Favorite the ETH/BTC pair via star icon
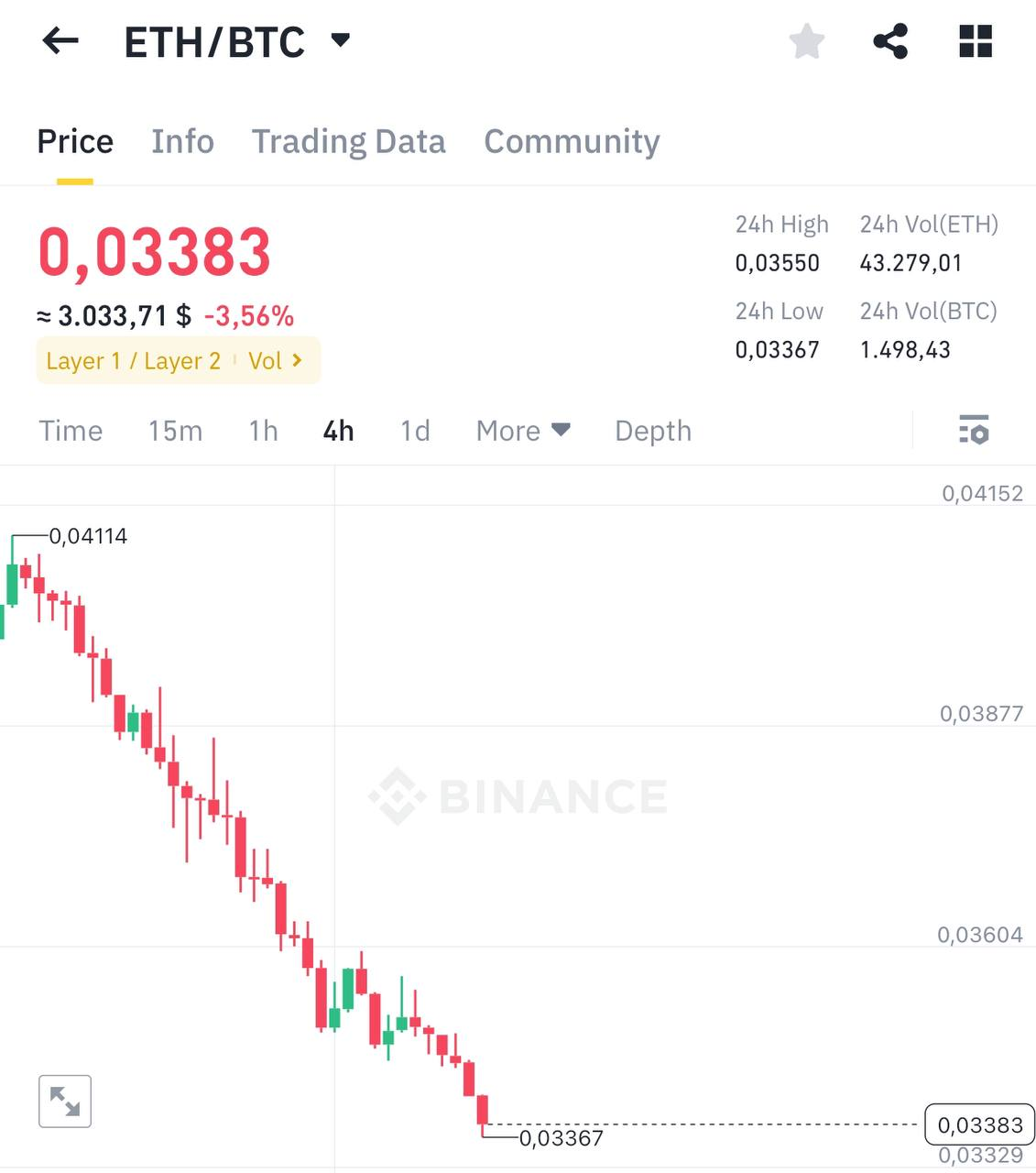Image resolution: width=1036 pixels, height=1173 pixels. click(806, 41)
